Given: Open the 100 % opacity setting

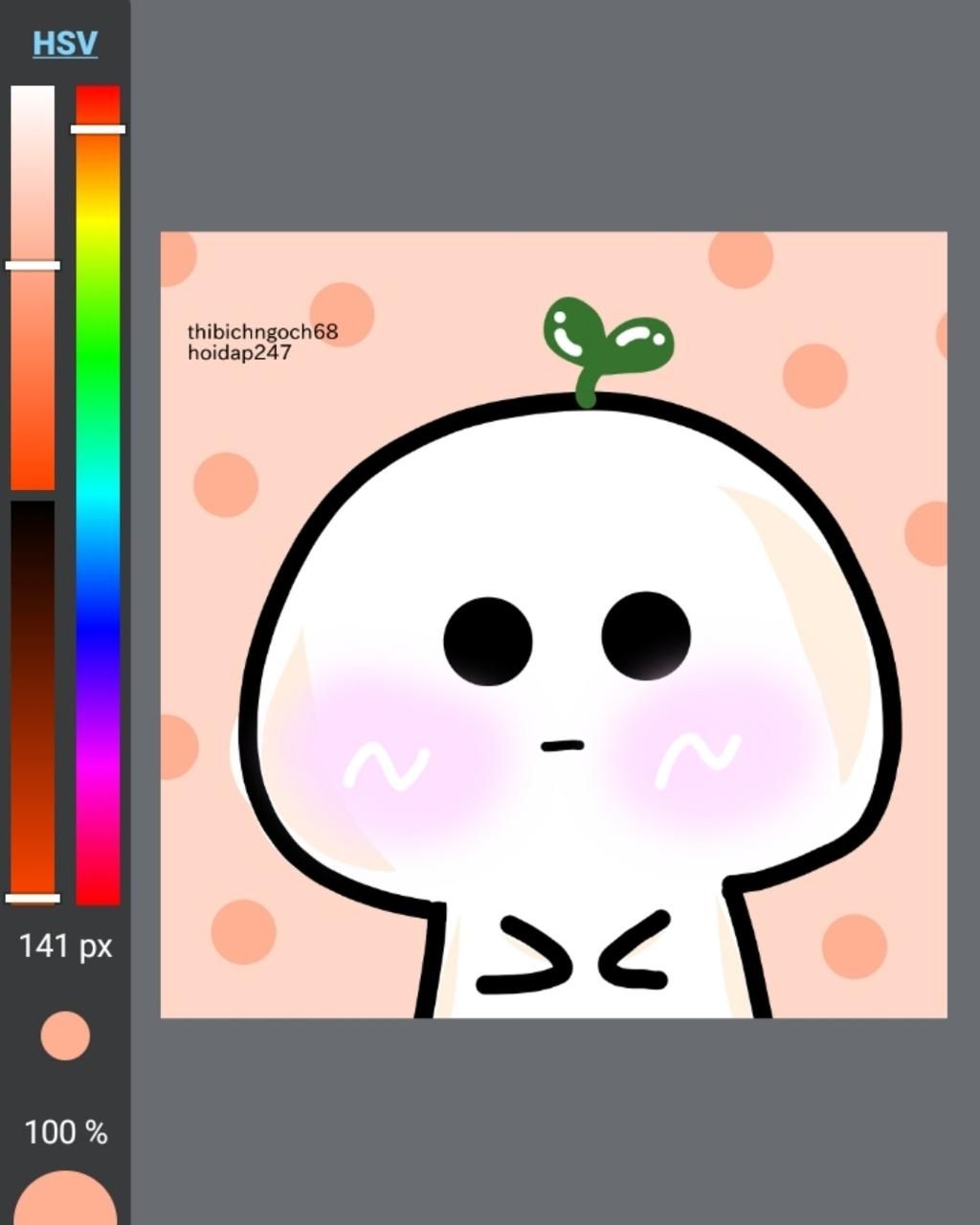Looking at the screenshot, I should click(65, 1133).
